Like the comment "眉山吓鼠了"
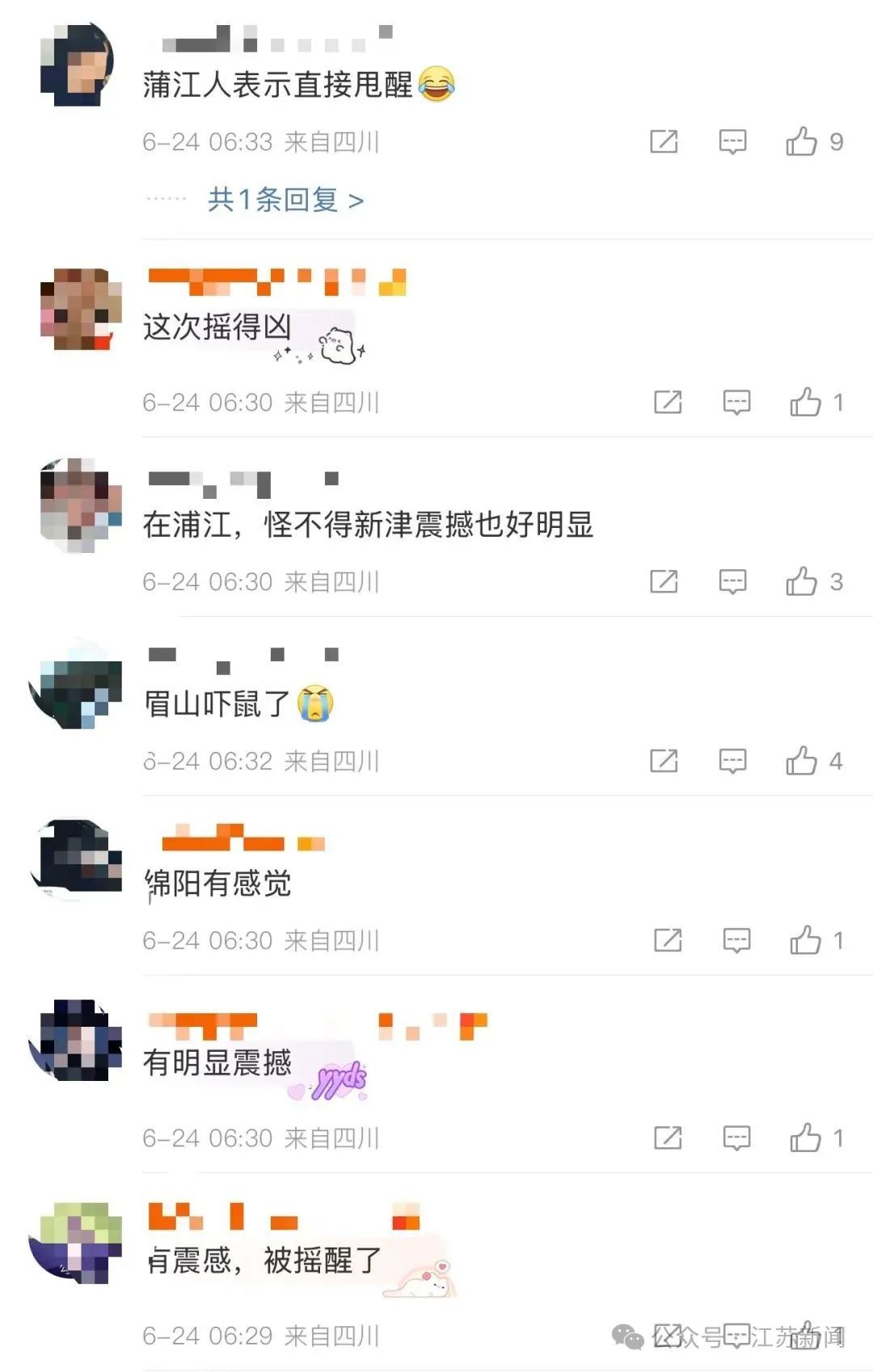The height and width of the screenshot is (1372, 873). tap(803, 761)
